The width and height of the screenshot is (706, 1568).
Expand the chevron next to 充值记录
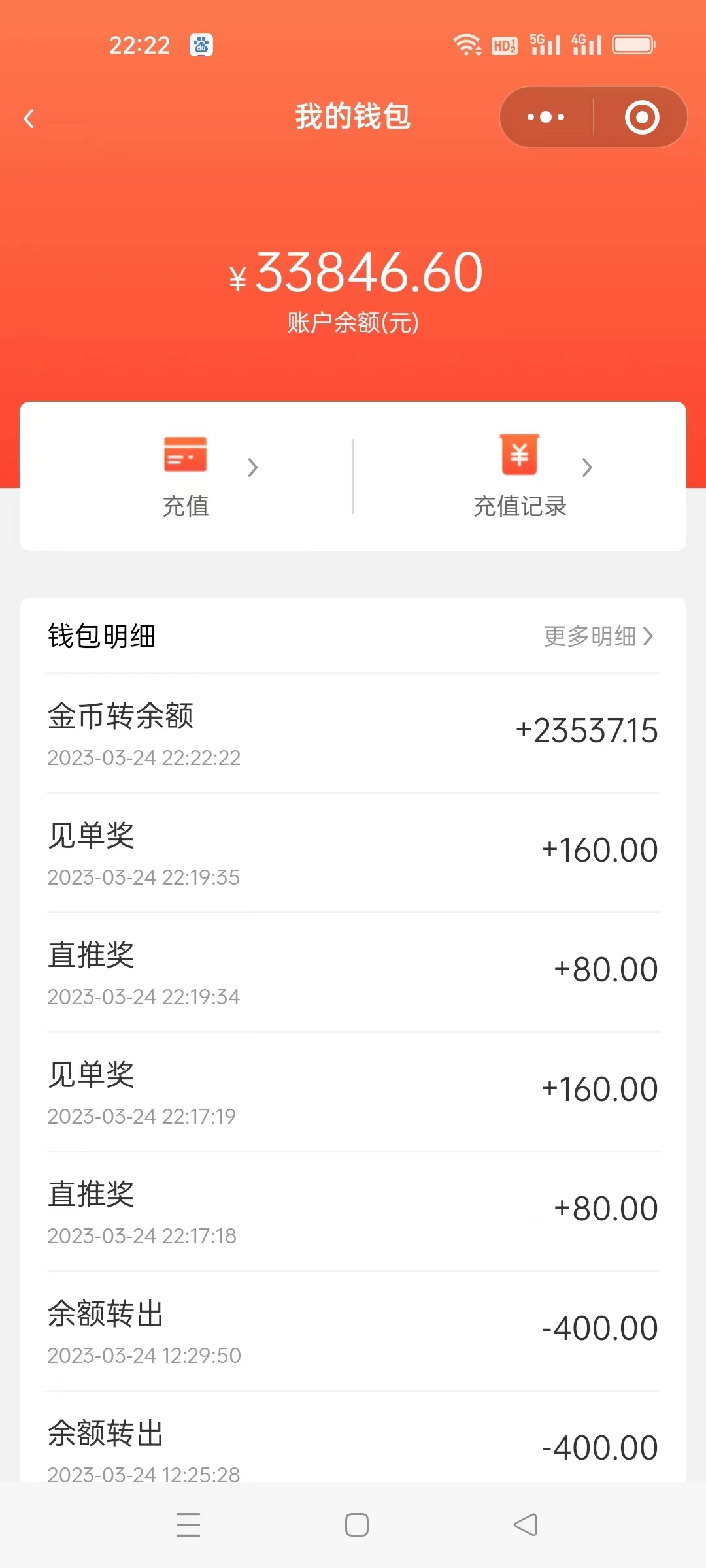(x=587, y=468)
